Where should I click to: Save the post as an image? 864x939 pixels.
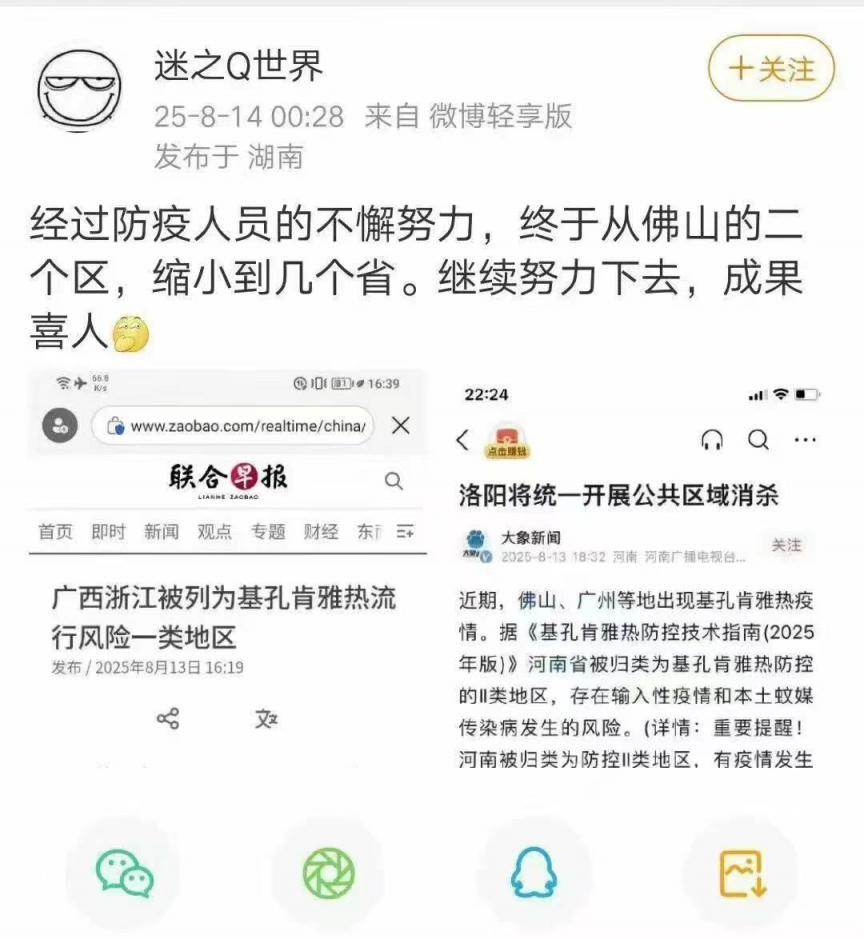point(741,874)
